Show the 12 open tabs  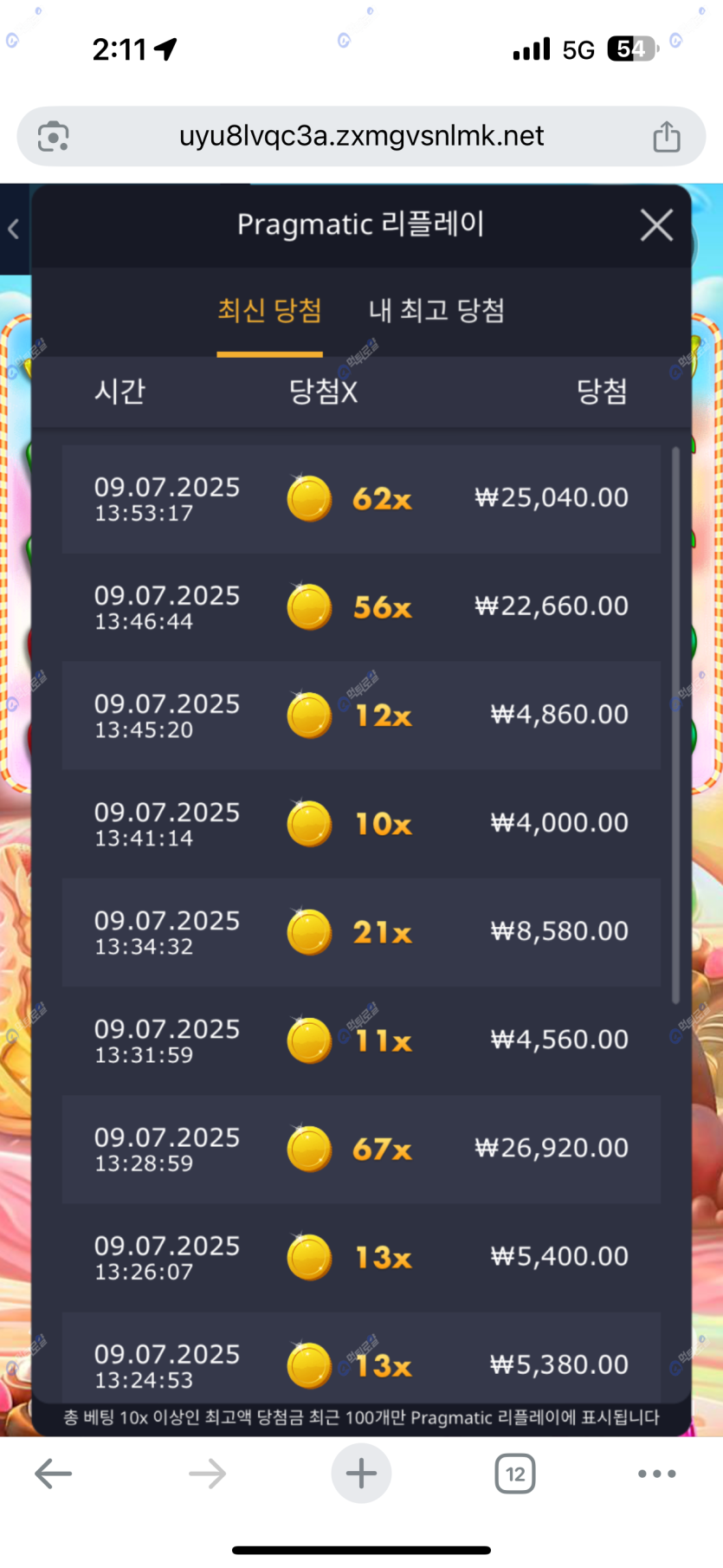click(515, 1474)
